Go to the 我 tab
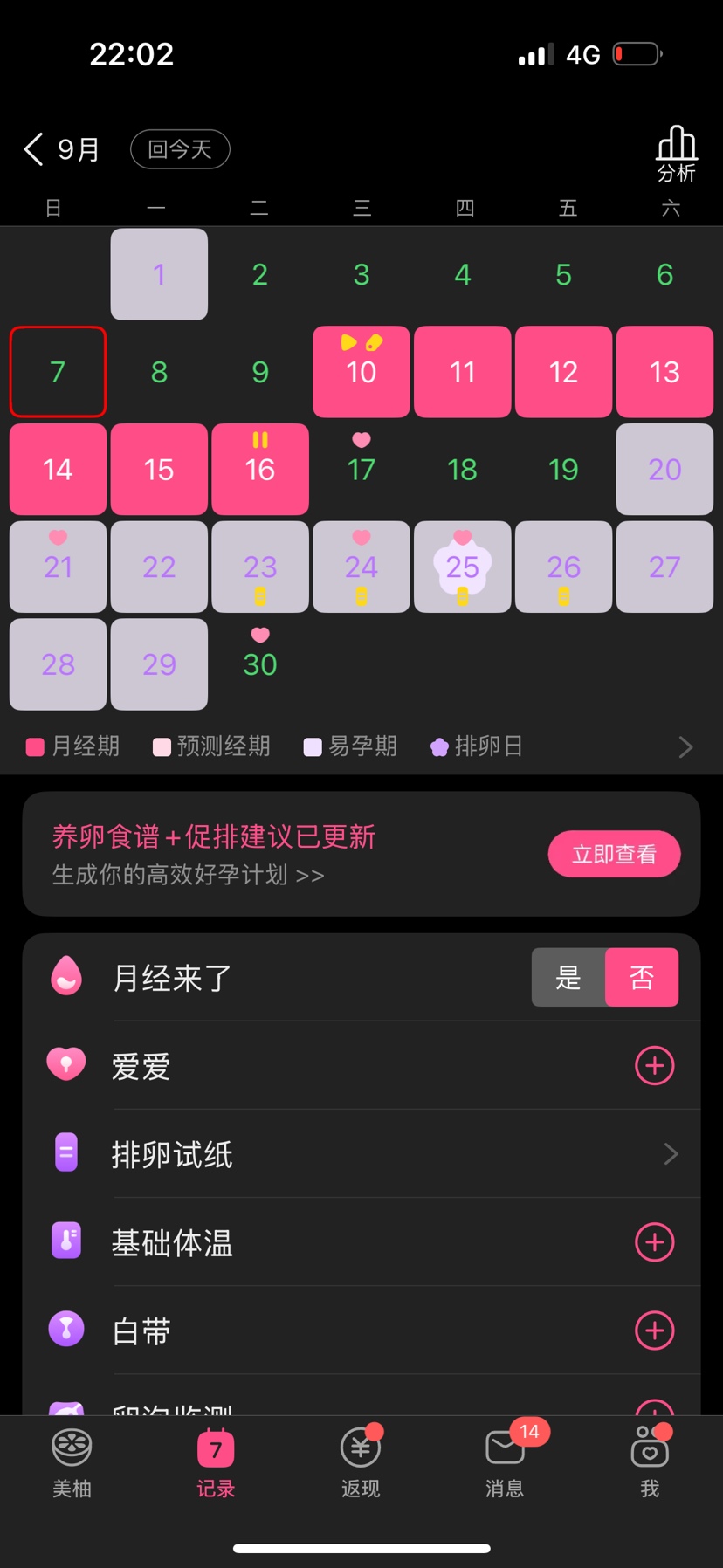 tap(650, 1463)
